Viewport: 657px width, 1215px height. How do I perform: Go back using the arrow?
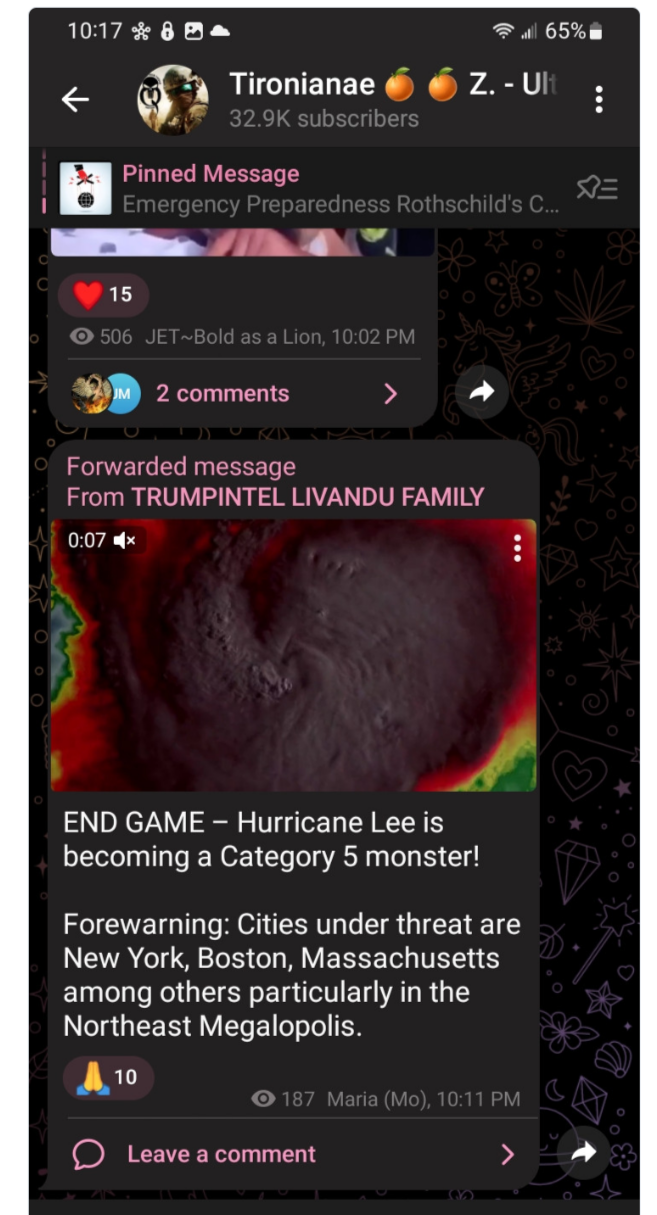[75, 99]
